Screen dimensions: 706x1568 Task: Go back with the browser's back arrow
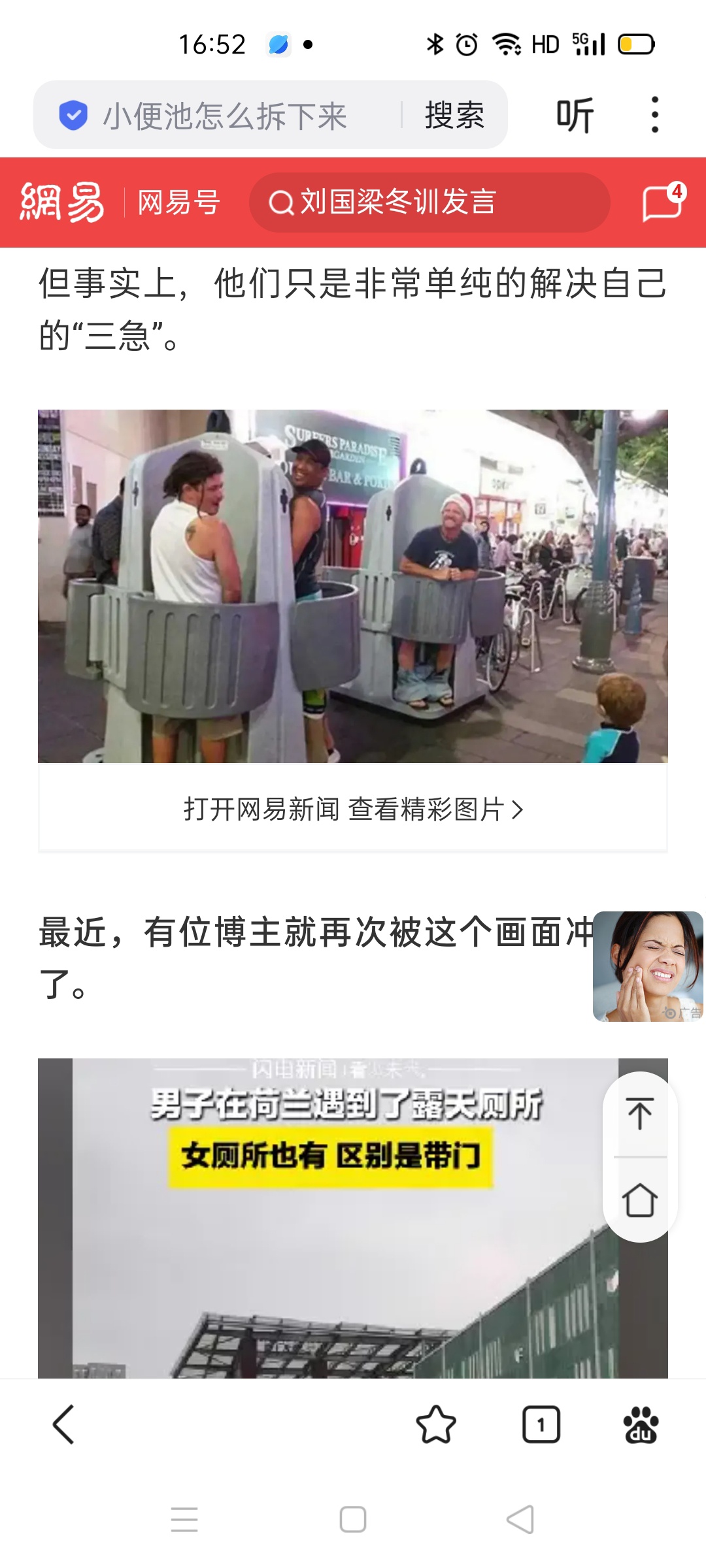coord(63,1424)
